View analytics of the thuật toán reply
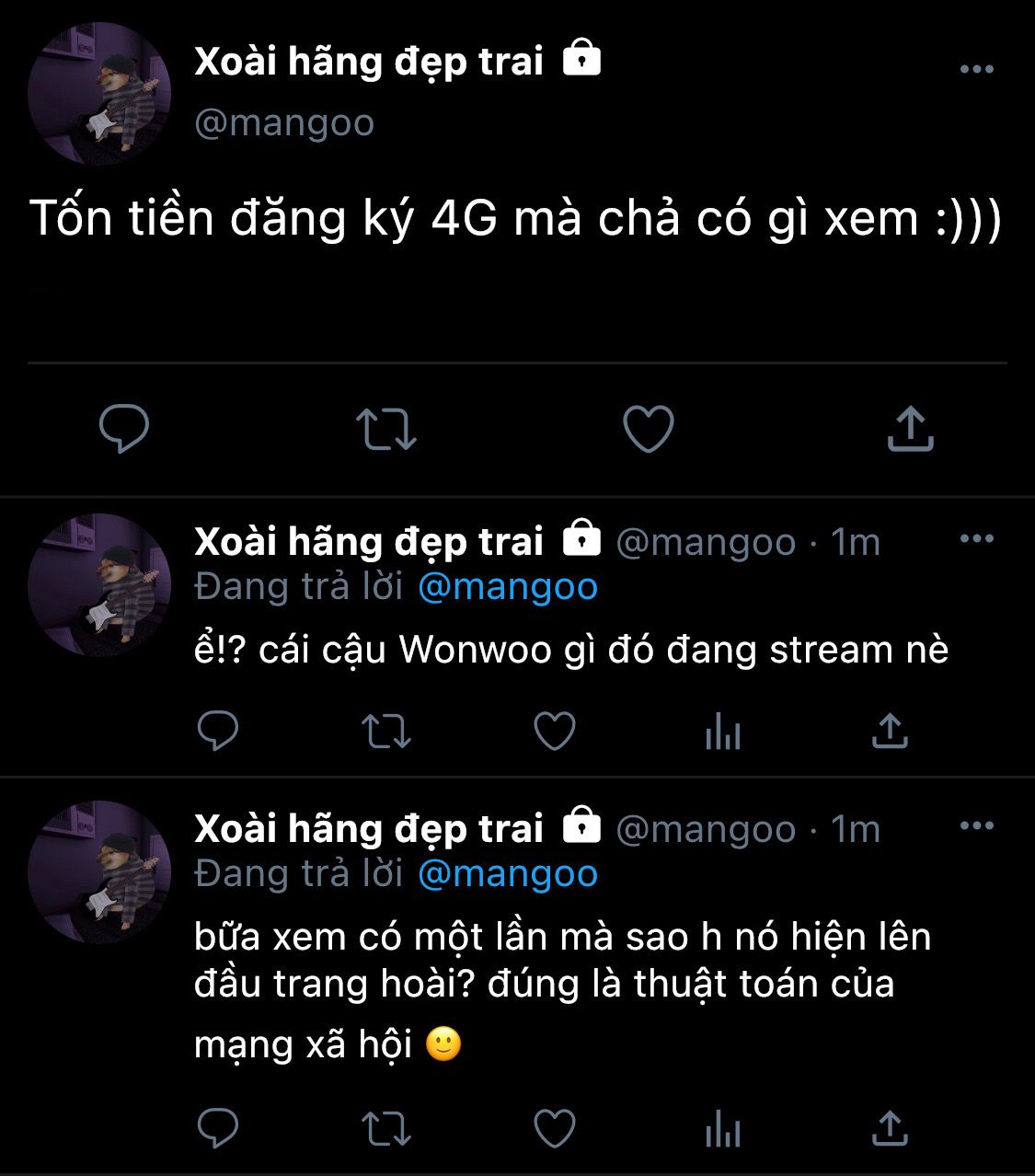 point(722,1129)
